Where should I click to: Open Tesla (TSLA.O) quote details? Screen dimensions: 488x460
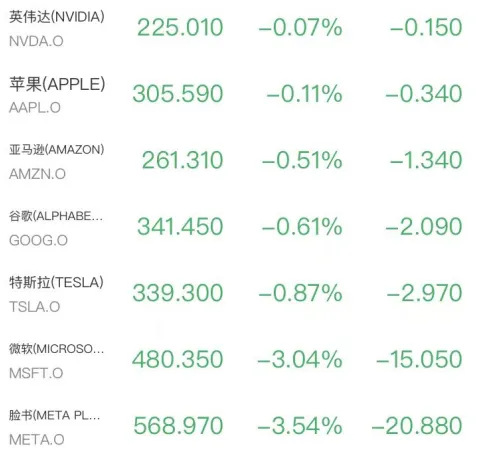pyautogui.click(x=244, y=294)
